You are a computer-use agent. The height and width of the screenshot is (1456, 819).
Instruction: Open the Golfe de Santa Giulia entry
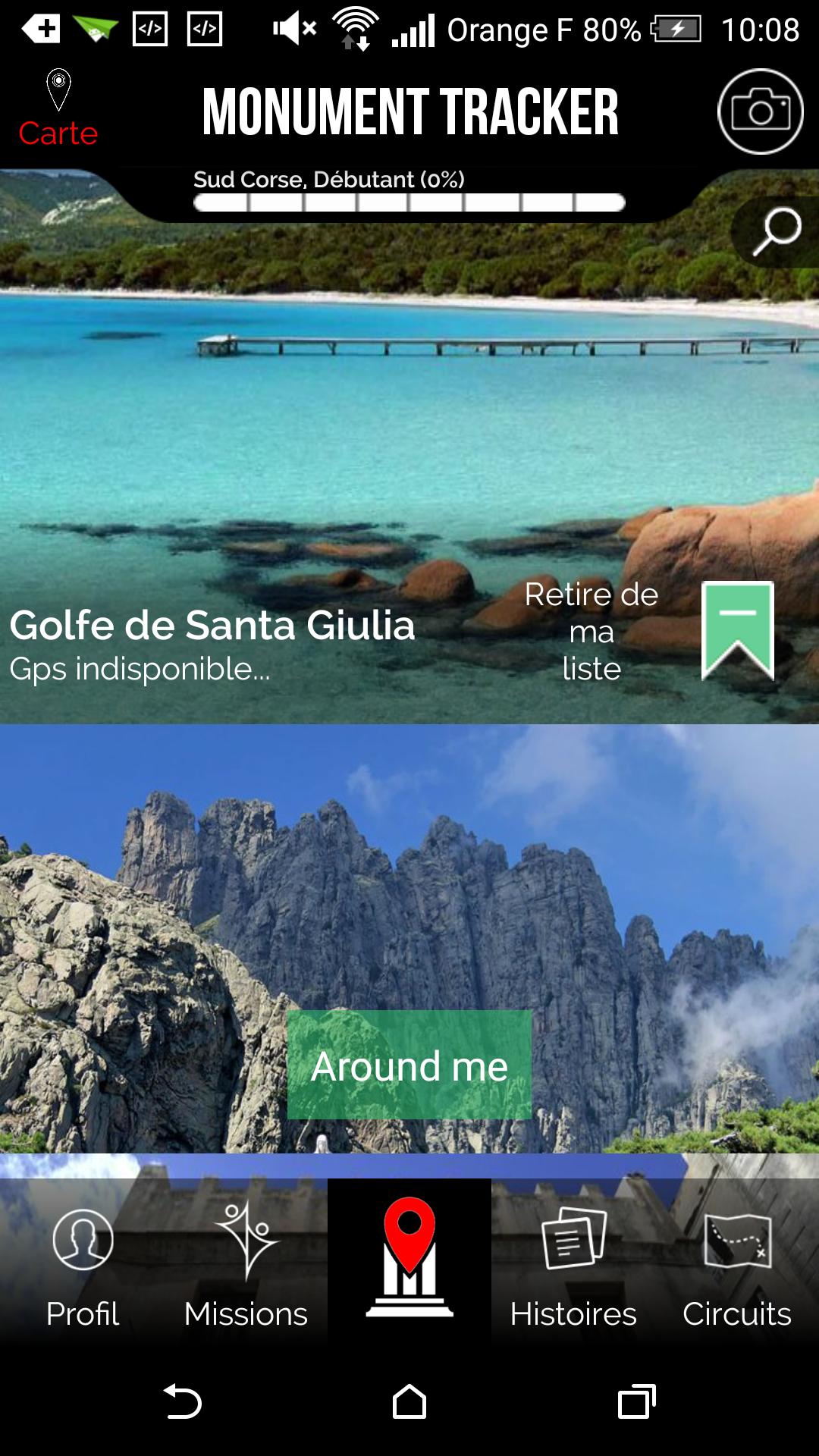214,625
